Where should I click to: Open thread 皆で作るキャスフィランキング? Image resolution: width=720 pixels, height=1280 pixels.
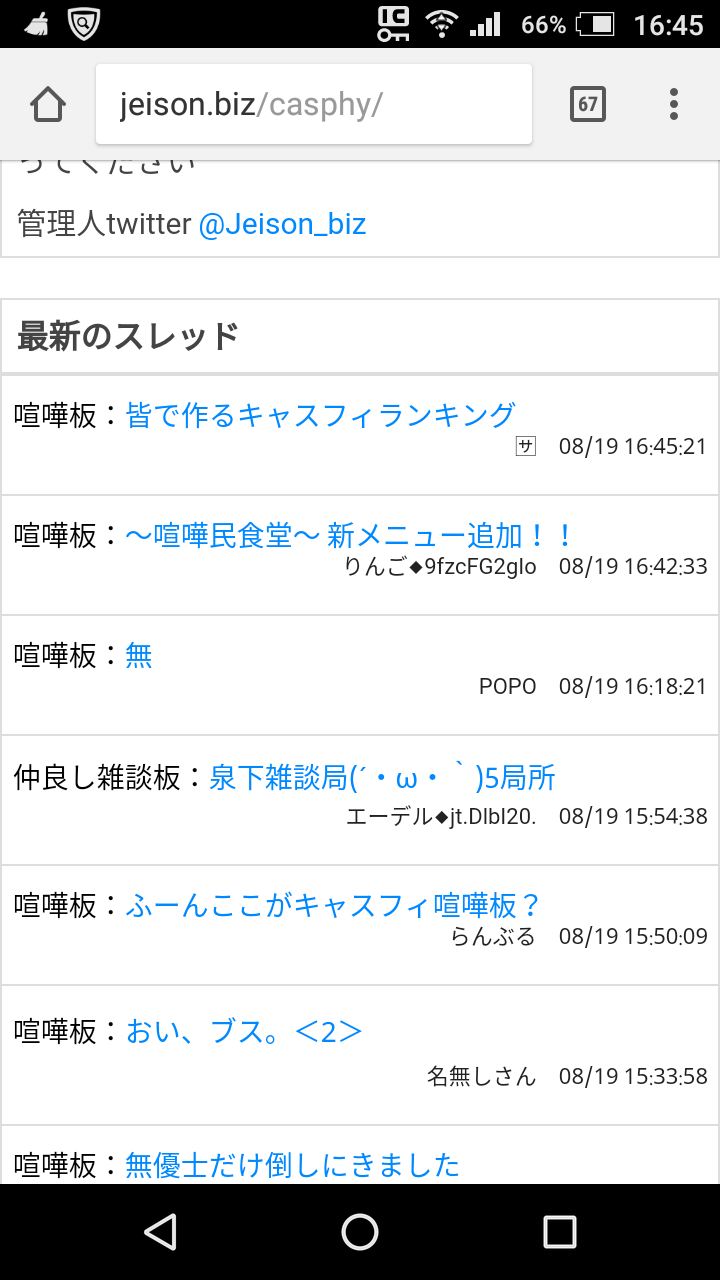(320, 415)
